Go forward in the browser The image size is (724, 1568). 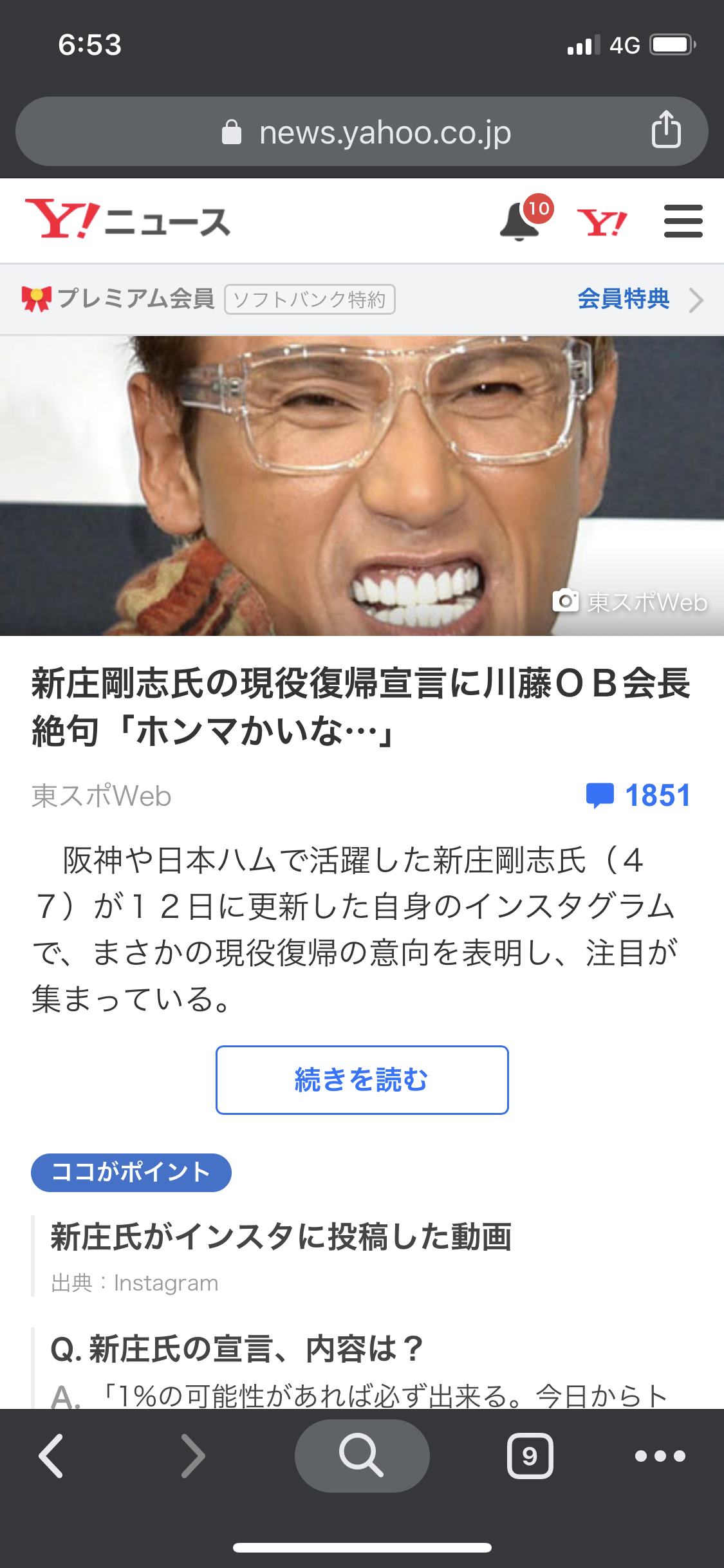coord(192,1456)
